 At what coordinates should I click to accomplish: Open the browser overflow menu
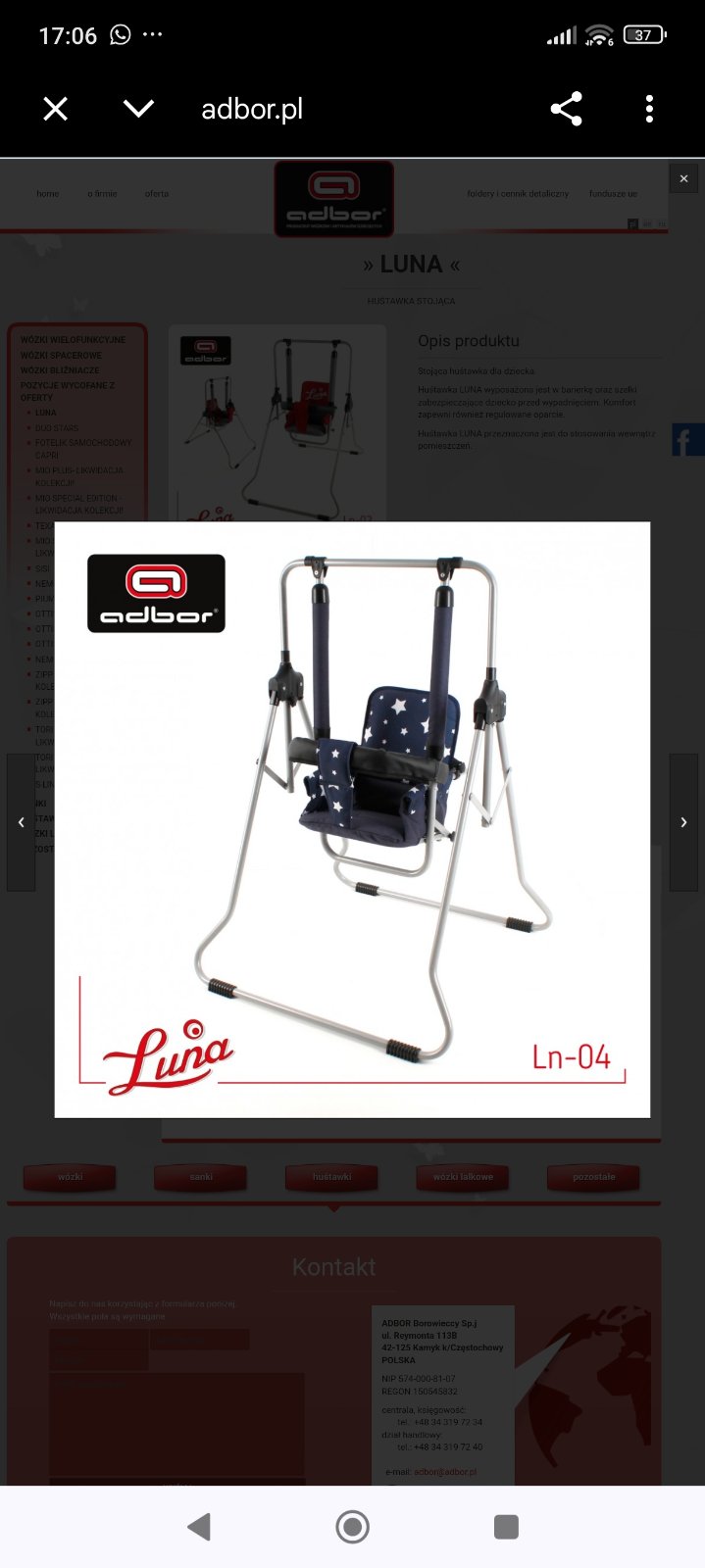pos(649,109)
